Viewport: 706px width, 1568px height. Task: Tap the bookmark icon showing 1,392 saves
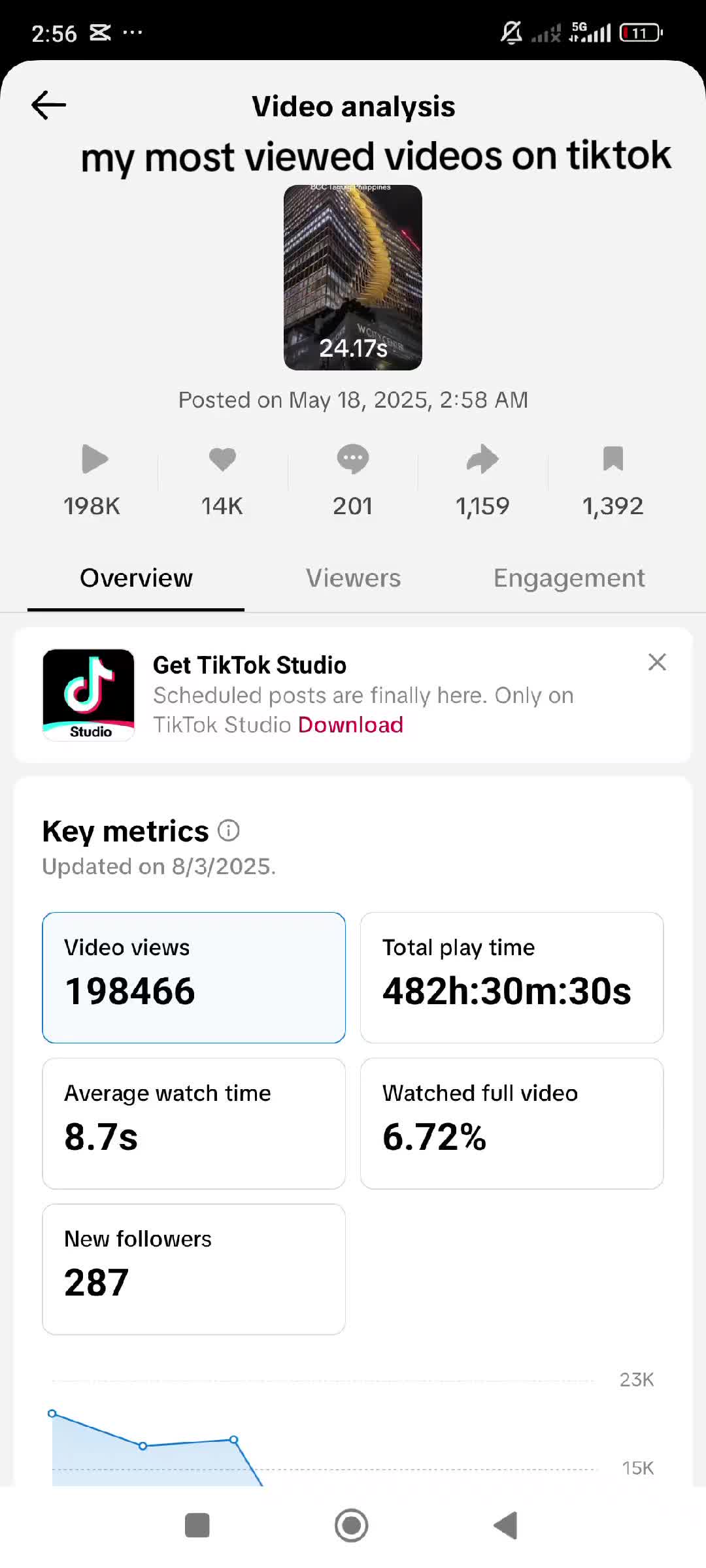[613, 459]
